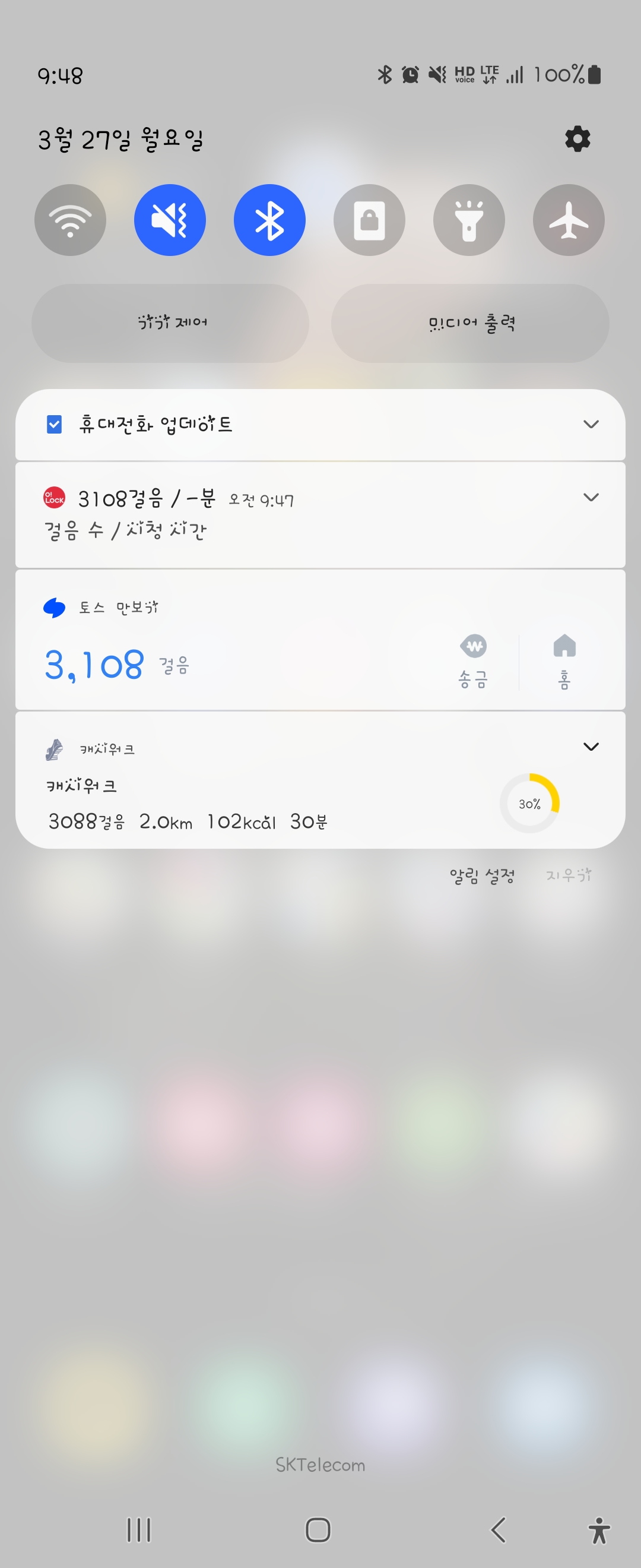Expand the 캐시워크 notification

click(591, 746)
